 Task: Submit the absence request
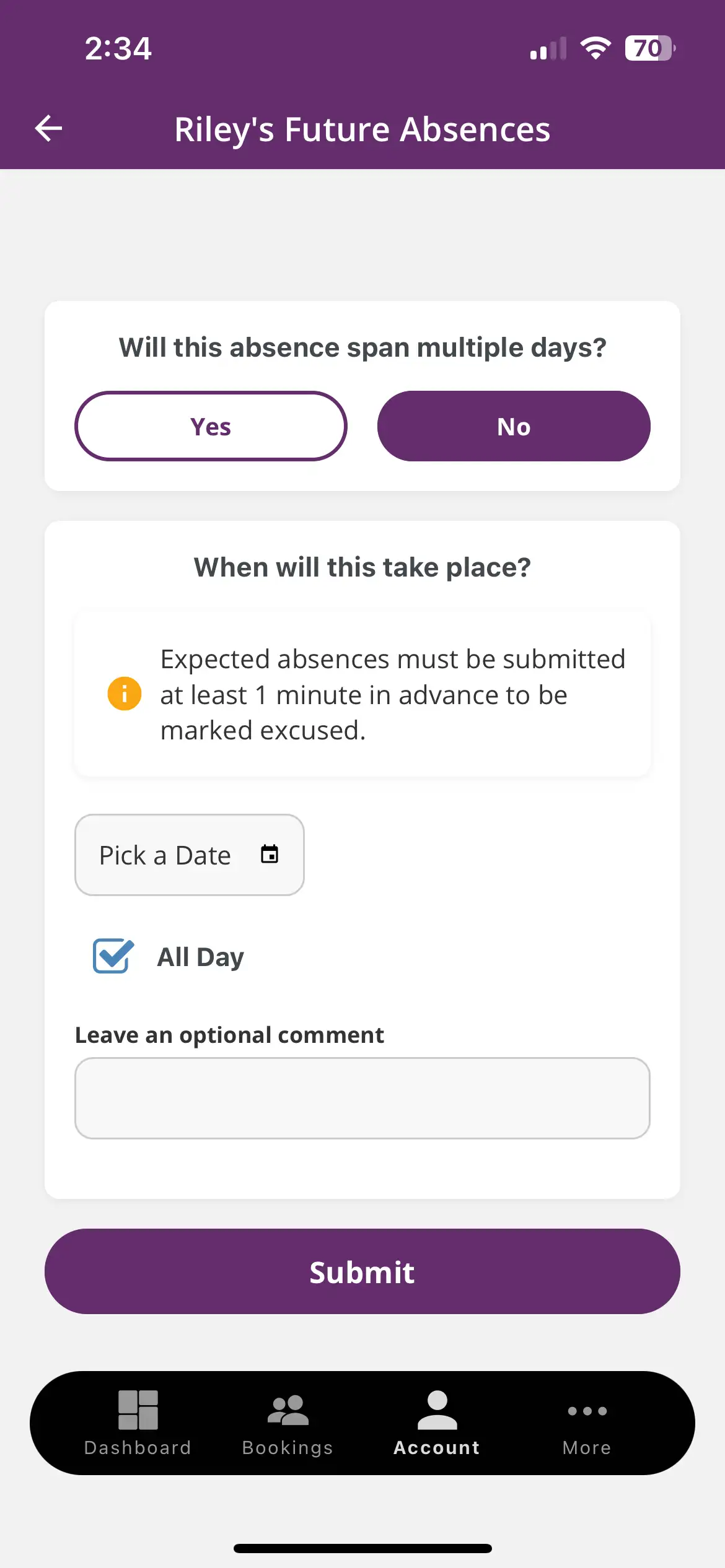click(x=362, y=1271)
